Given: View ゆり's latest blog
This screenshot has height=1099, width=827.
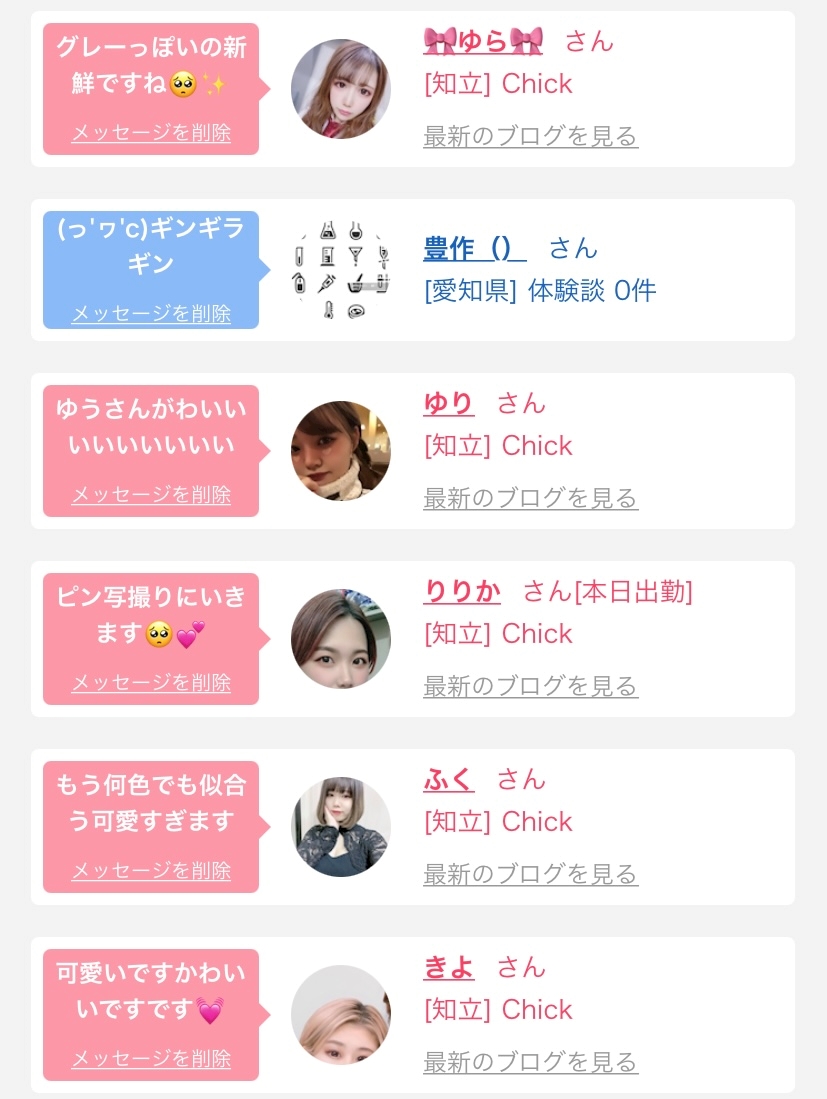Looking at the screenshot, I should click(x=531, y=498).
